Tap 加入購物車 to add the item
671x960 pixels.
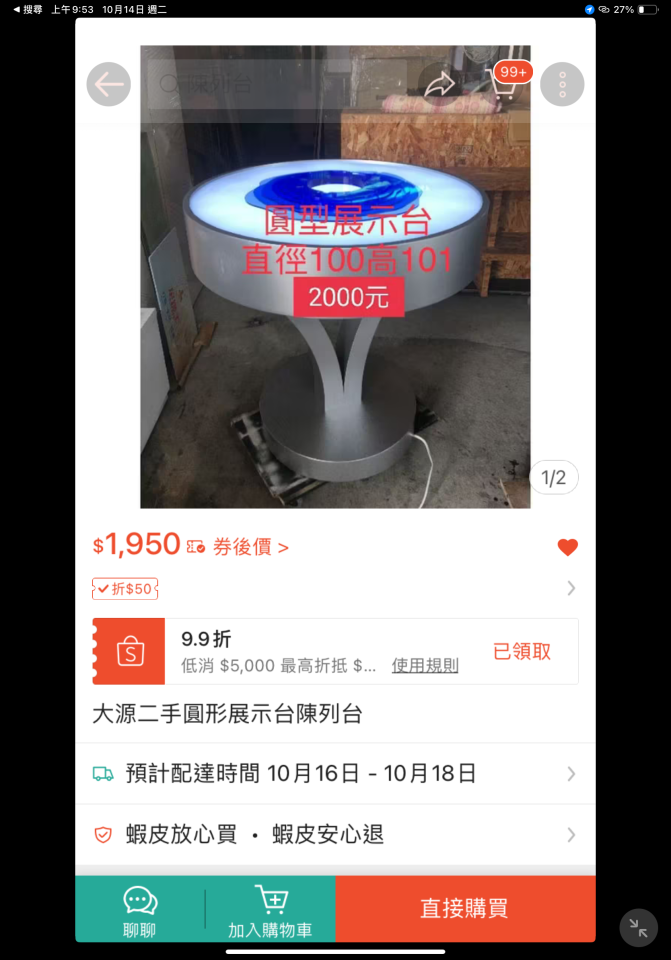[270, 910]
